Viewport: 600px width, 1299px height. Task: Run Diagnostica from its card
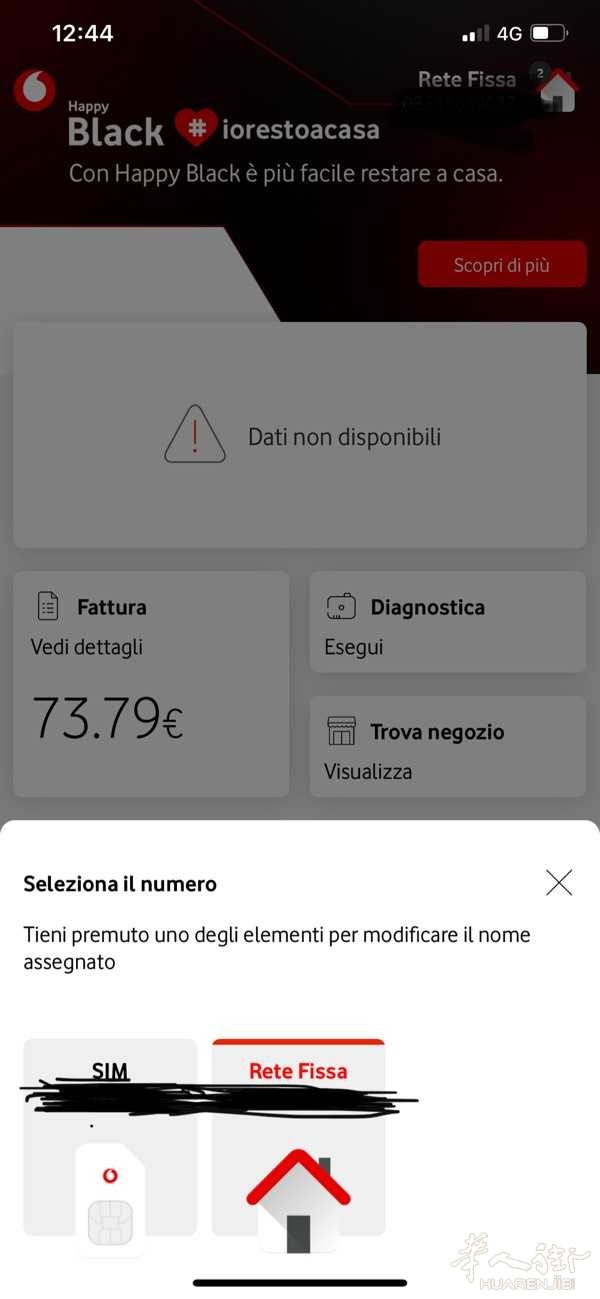click(x=447, y=622)
